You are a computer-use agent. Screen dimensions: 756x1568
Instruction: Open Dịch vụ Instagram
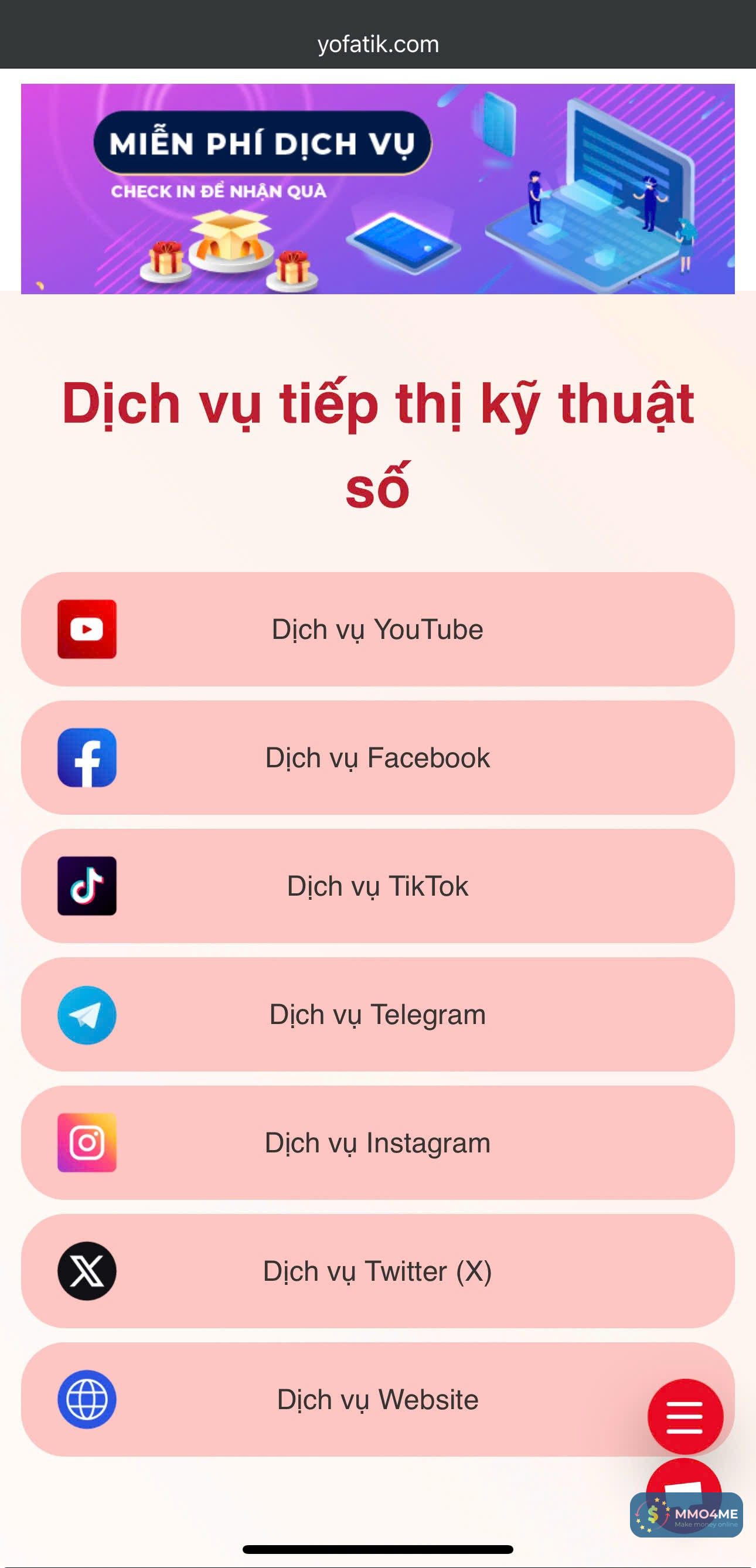tap(377, 1142)
